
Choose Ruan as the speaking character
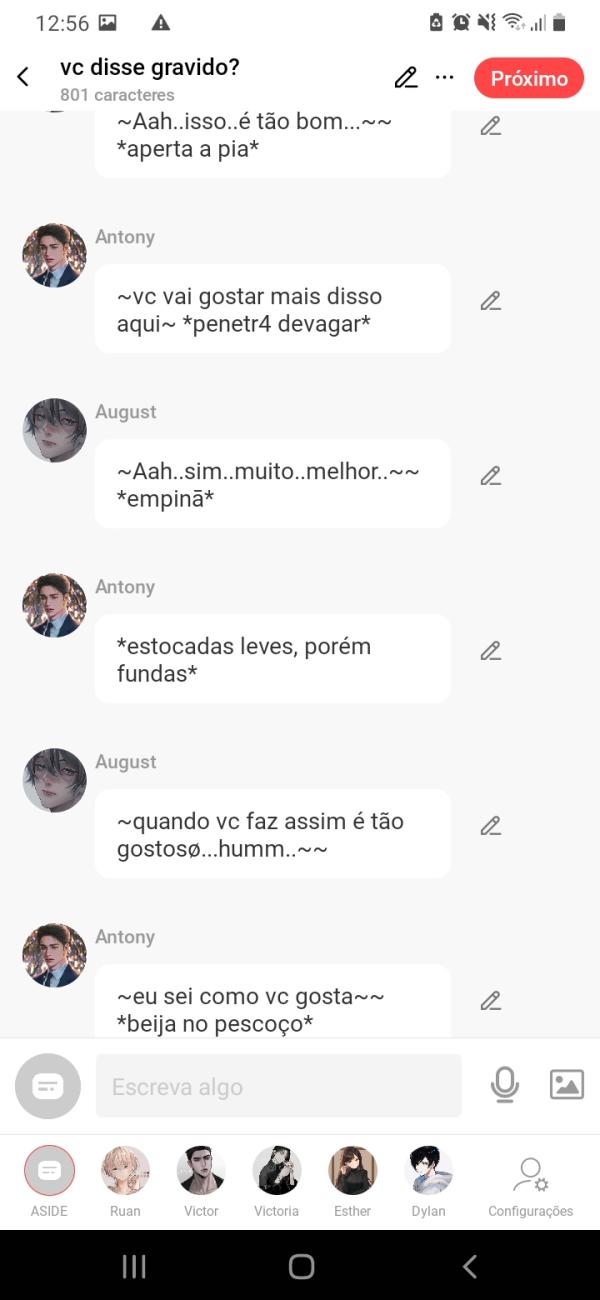(125, 1172)
